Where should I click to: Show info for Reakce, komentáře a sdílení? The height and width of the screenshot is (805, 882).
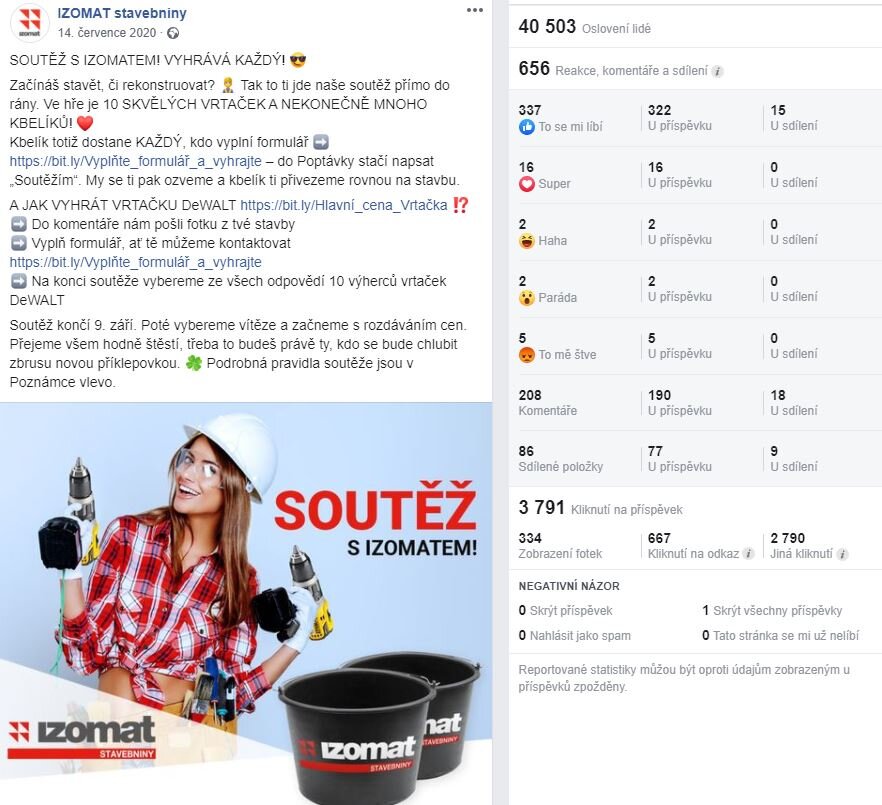(718, 72)
